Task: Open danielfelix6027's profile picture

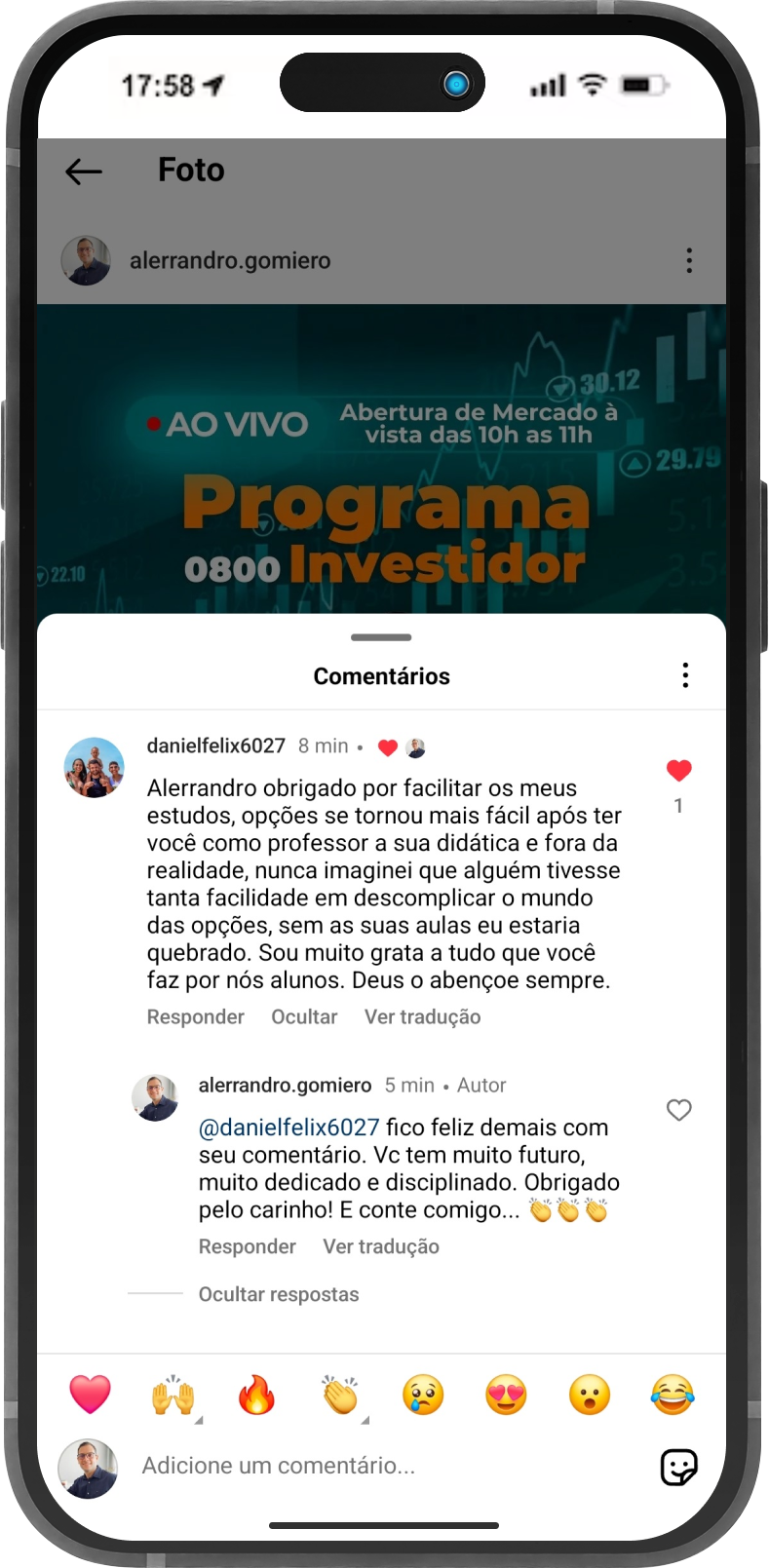Action: point(94,768)
